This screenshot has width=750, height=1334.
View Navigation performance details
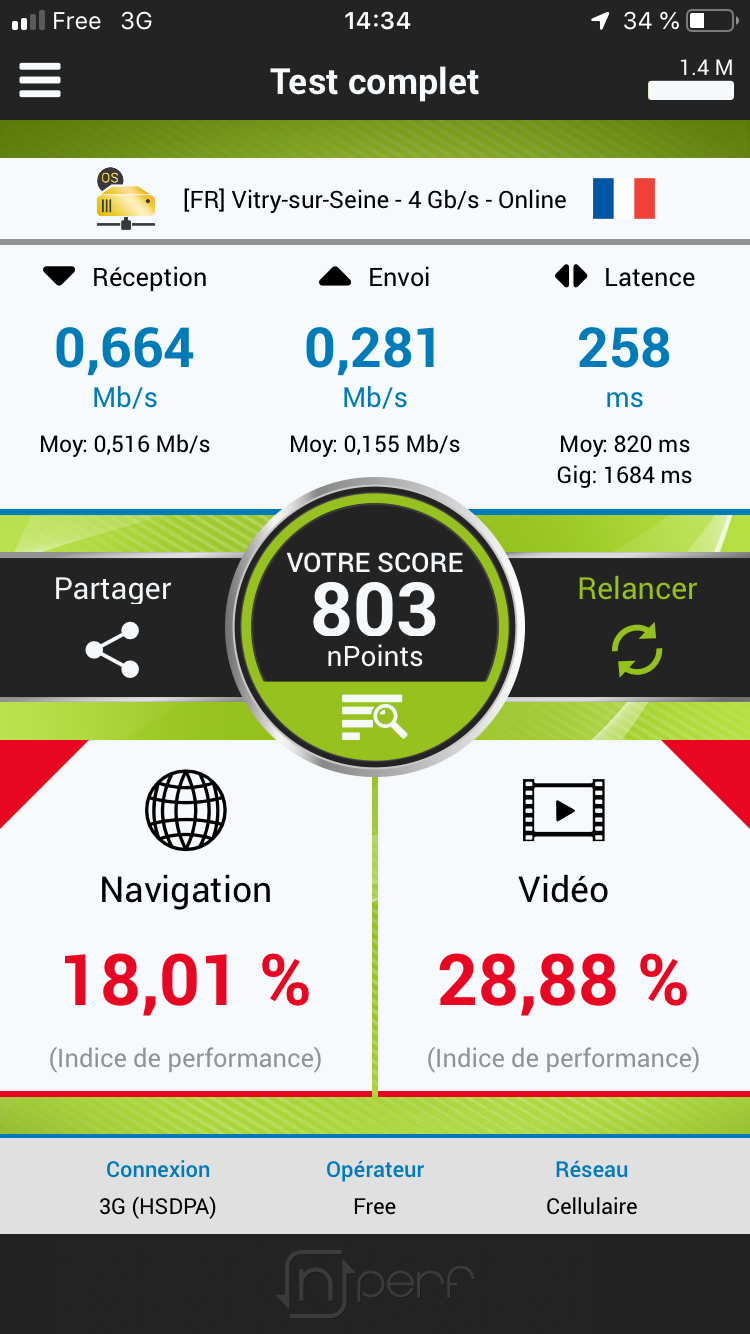click(x=186, y=916)
